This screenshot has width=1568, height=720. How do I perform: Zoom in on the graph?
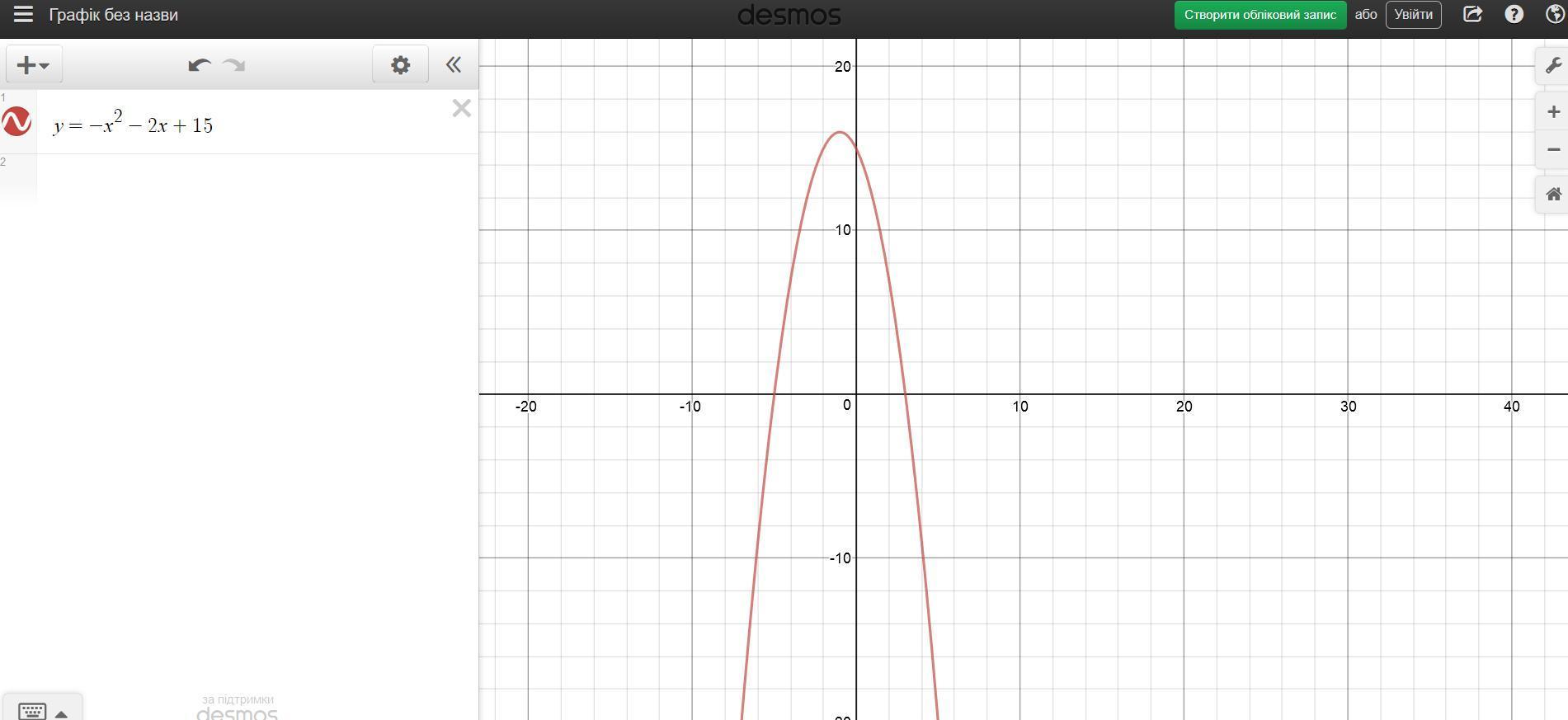click(x=1552, y=111)
